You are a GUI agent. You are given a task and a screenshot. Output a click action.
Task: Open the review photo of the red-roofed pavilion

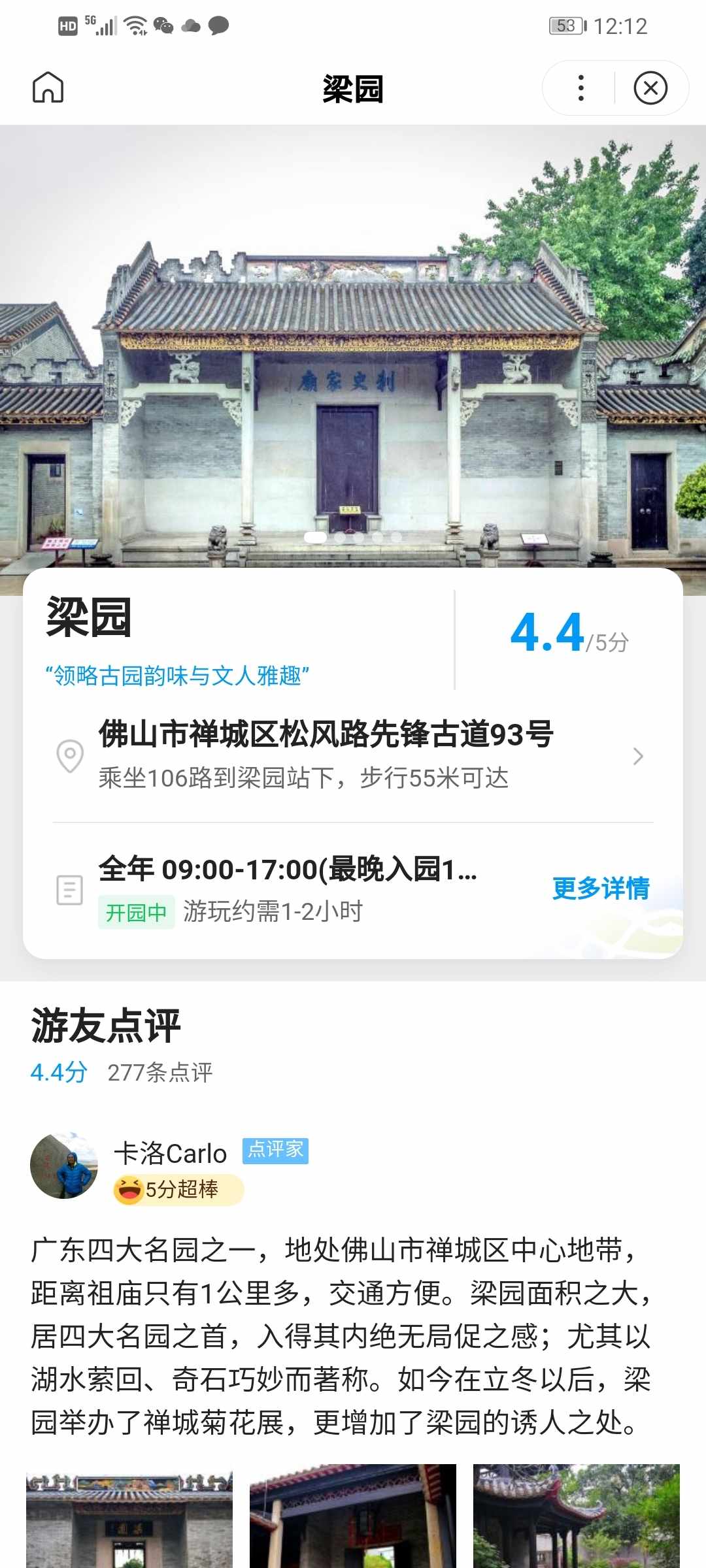353,1516
